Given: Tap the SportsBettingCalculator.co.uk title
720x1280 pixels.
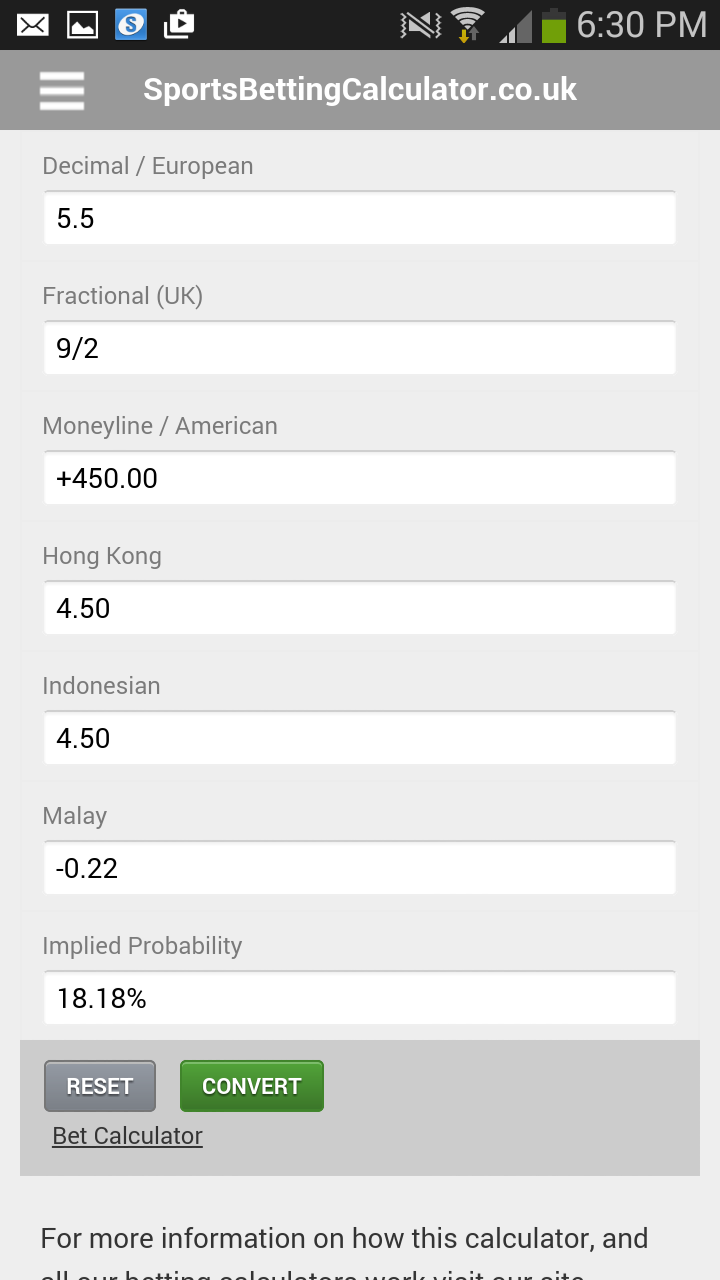Looking at the screenshot, I should (361, 90).
